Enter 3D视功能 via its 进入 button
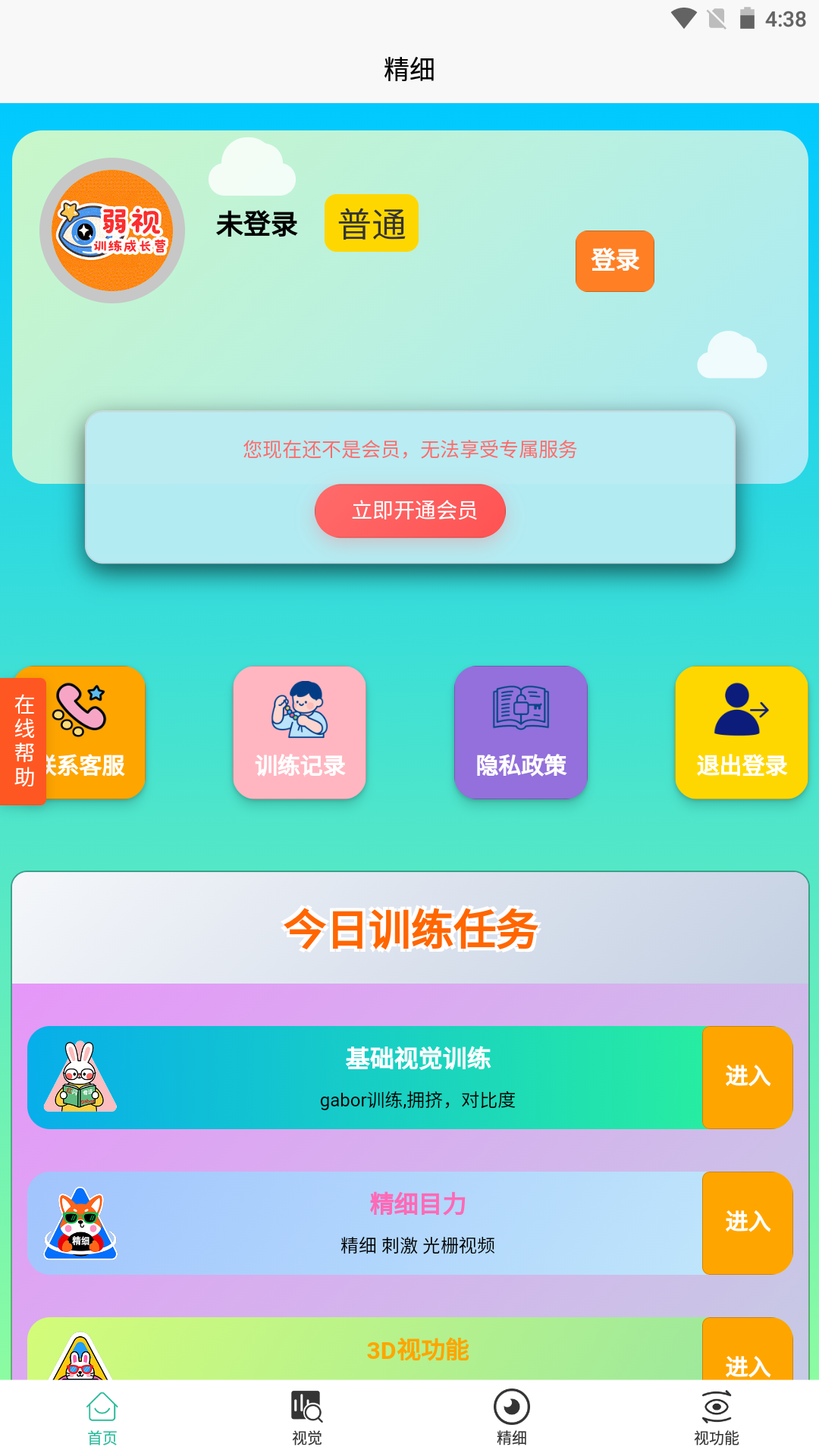Viewport: 819px width, 1456px height. tap(747, 1365)
